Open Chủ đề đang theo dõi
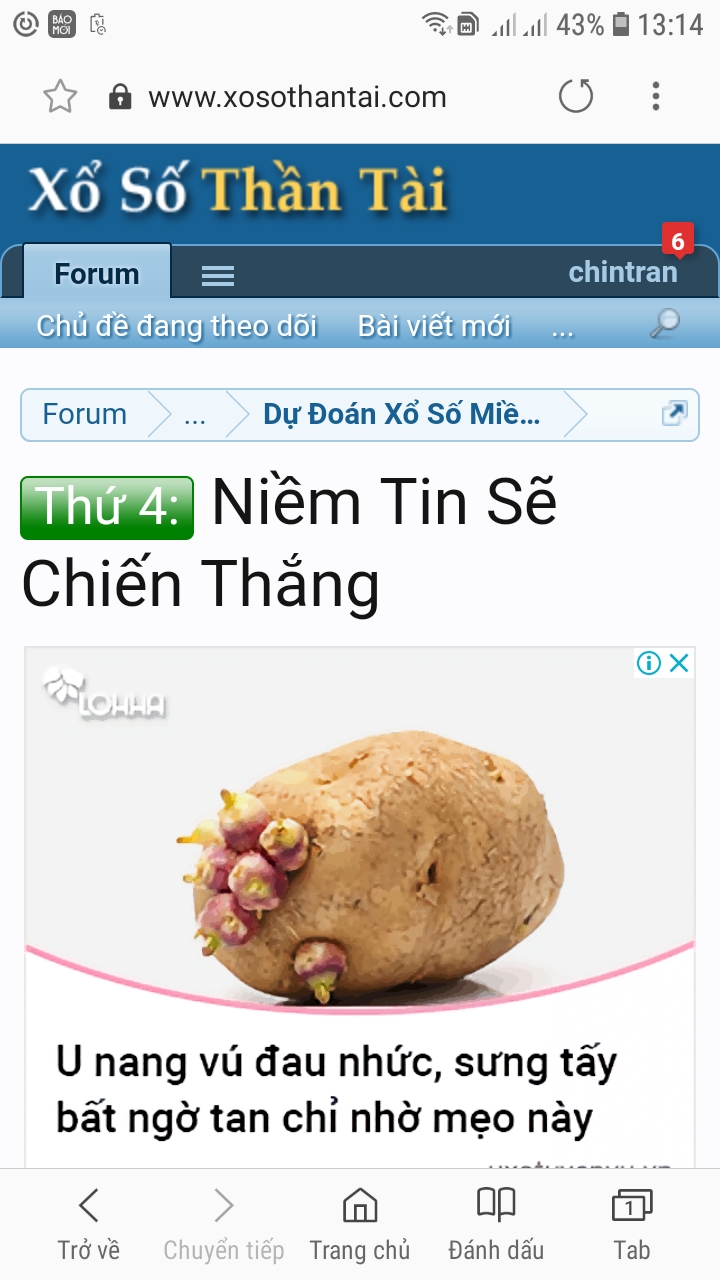The height and width of the screenshot is (1280, 720). coord(177,326)
